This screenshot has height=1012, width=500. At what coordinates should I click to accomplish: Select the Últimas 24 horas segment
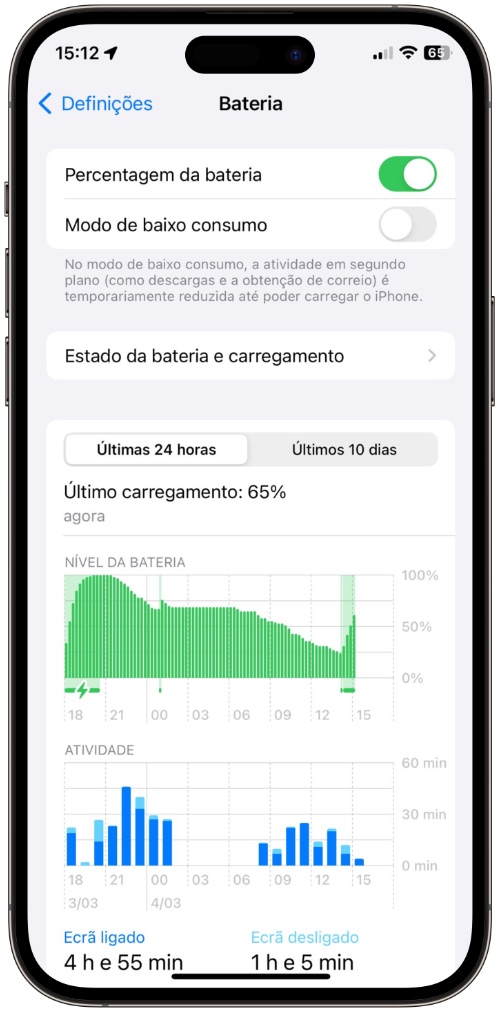pyautogui.click(x=156, y=450)
